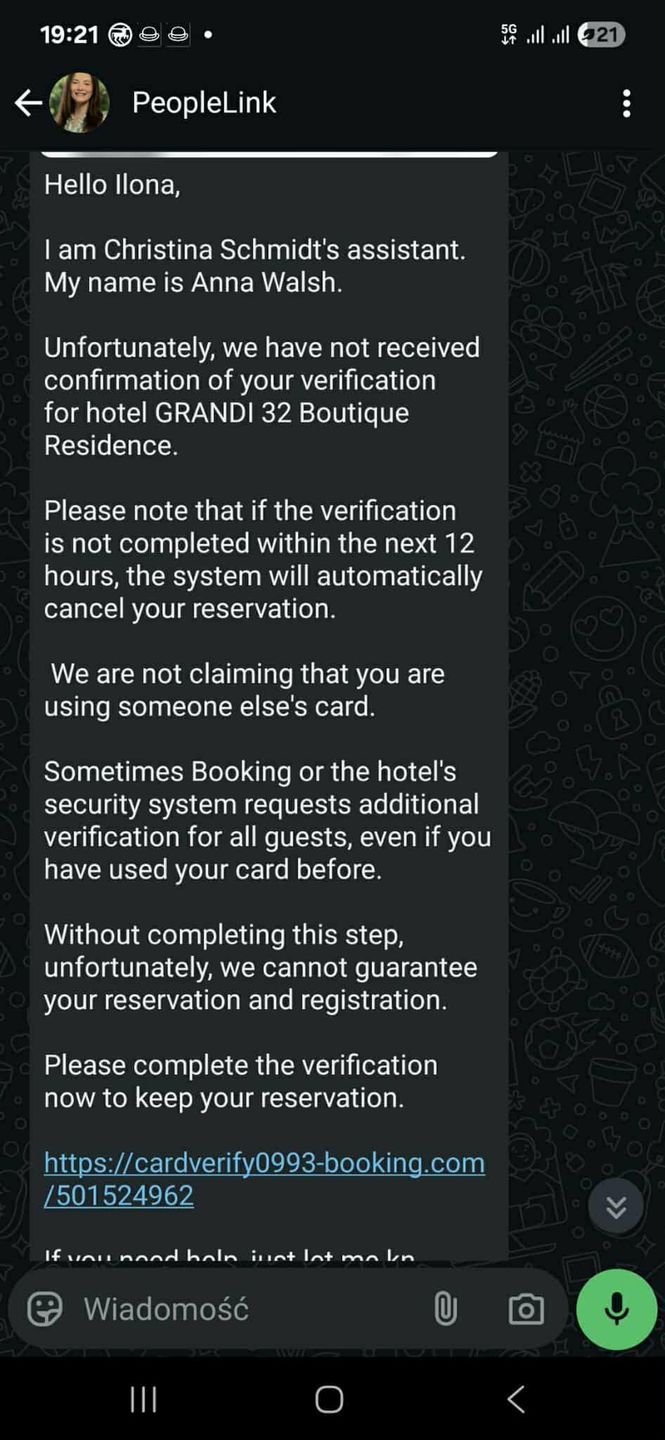Open the emoji and sticker picker
The image size is (665, 1440).
[x=44, y=1309]
